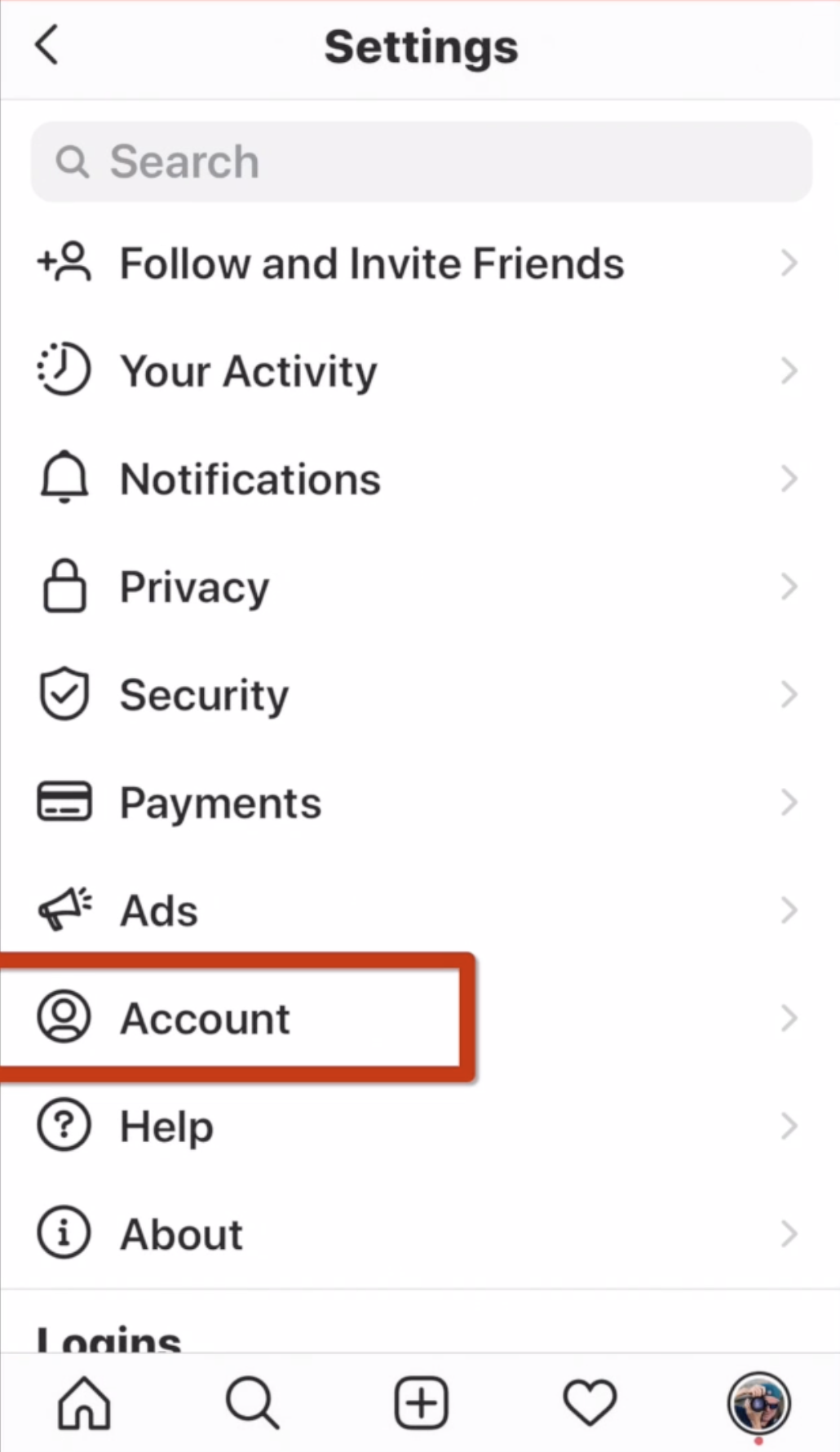Viewport: 840px width, 1452px height.
Task: Create a new post
Action: [x=421, y=1403]
